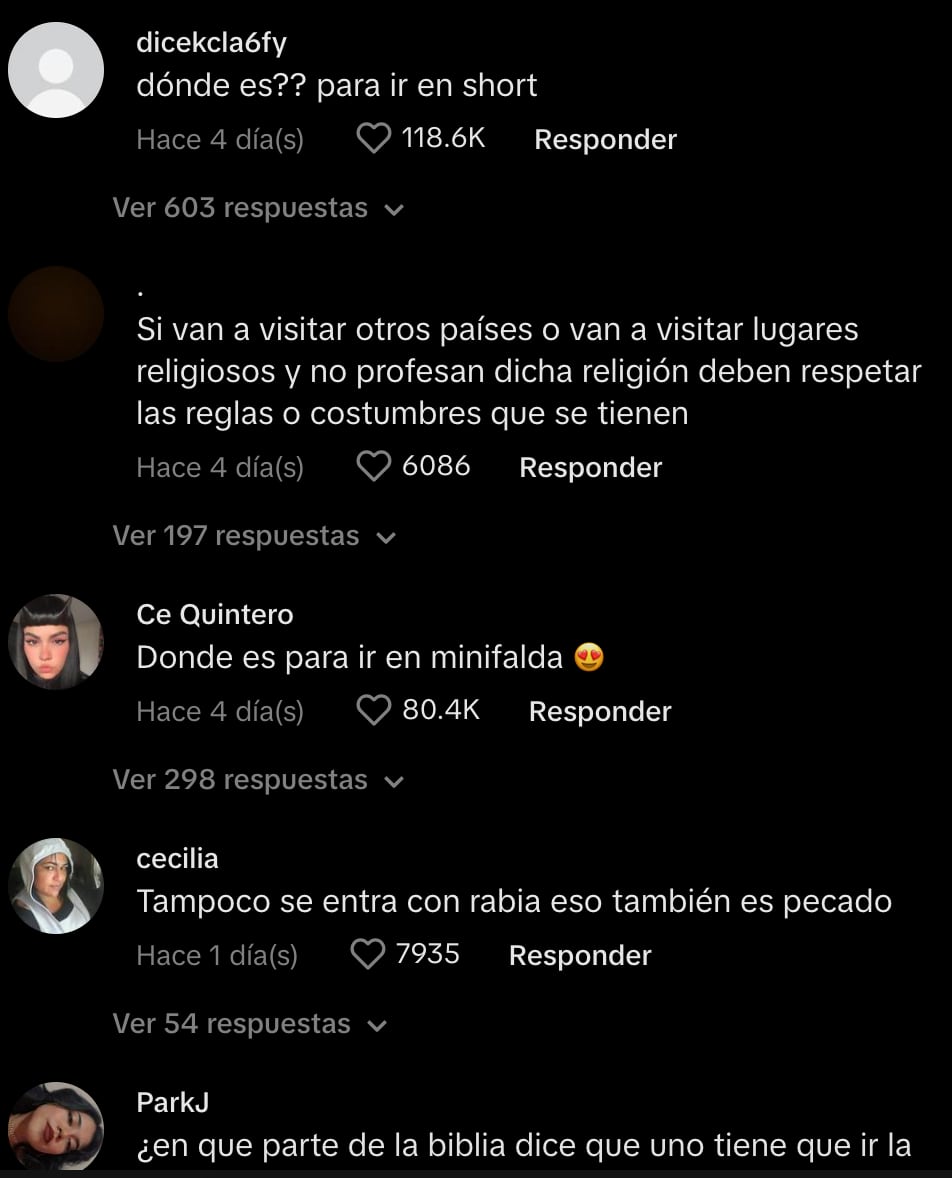
Task: Like Ce Quintero's minifalda comment heart
Action: click(373, 711)
